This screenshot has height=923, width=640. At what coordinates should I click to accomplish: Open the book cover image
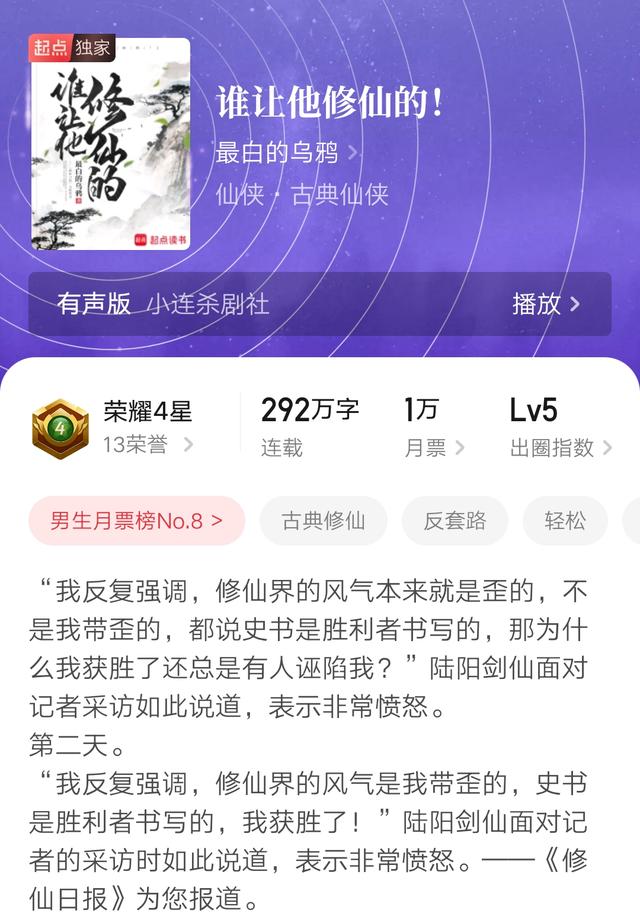click(x=110, y=145)
